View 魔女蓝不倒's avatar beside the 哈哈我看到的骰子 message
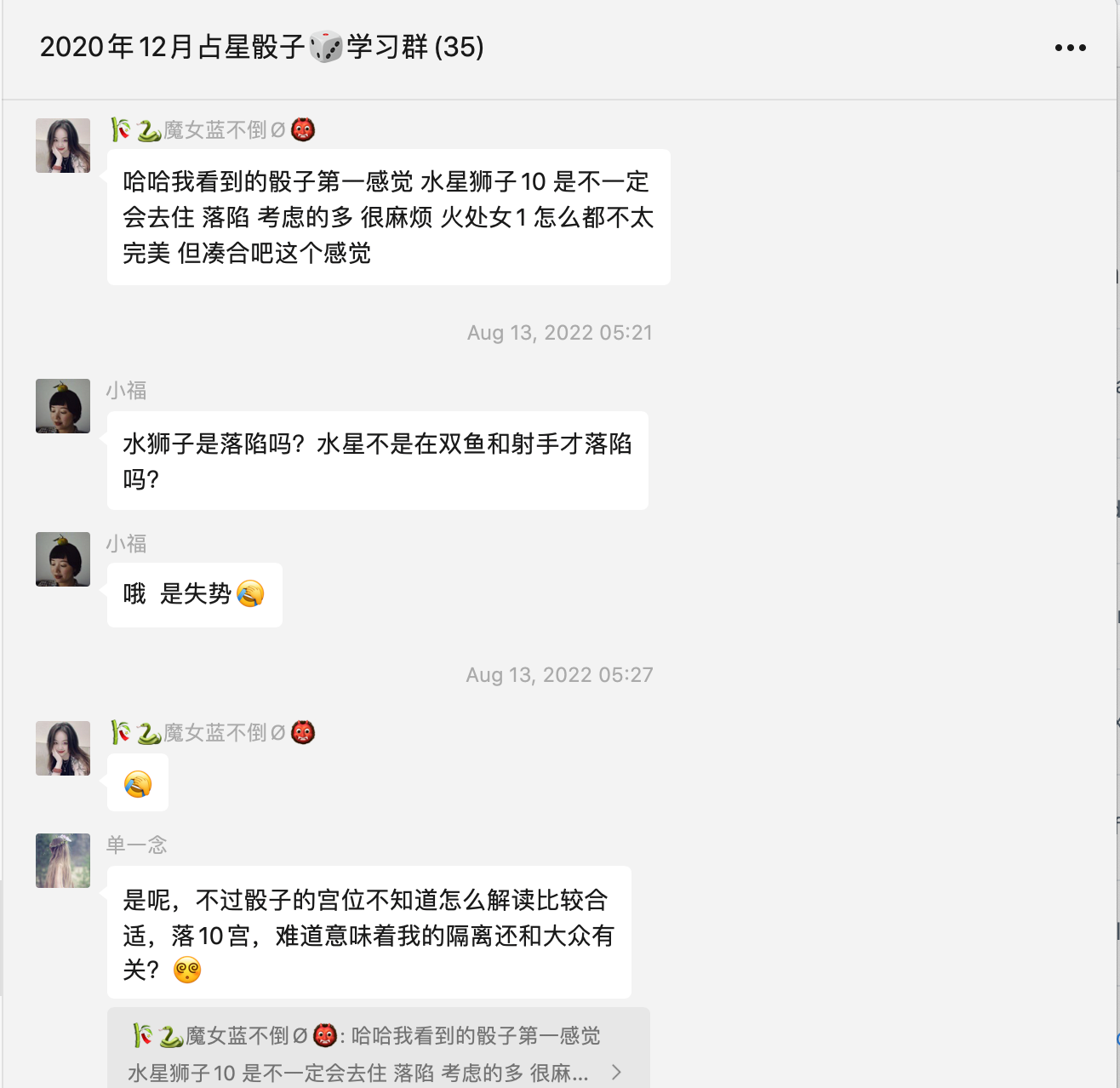Image resolution: width=1120 pixels, height=1088 pixels. tap(63, 146)
